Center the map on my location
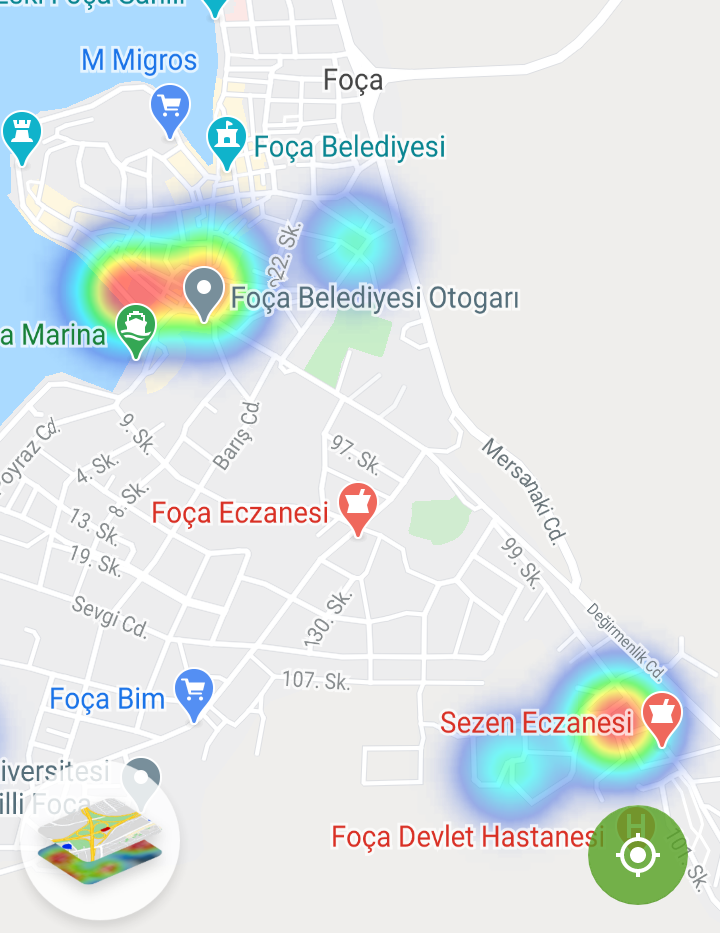 [638, 856]
